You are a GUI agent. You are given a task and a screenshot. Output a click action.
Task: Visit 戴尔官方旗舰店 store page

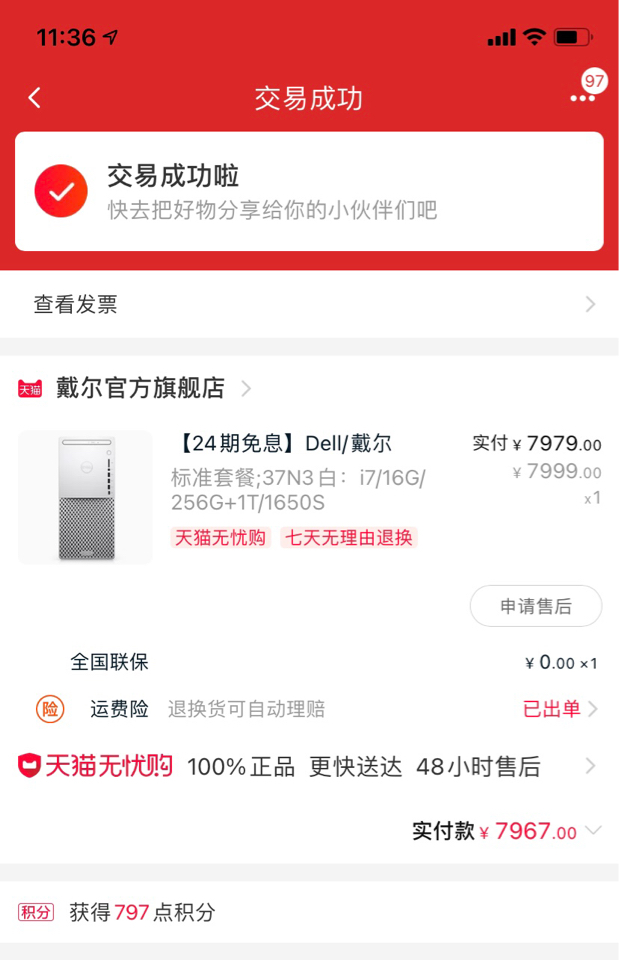pyautogui.click(x=140, y=388)
